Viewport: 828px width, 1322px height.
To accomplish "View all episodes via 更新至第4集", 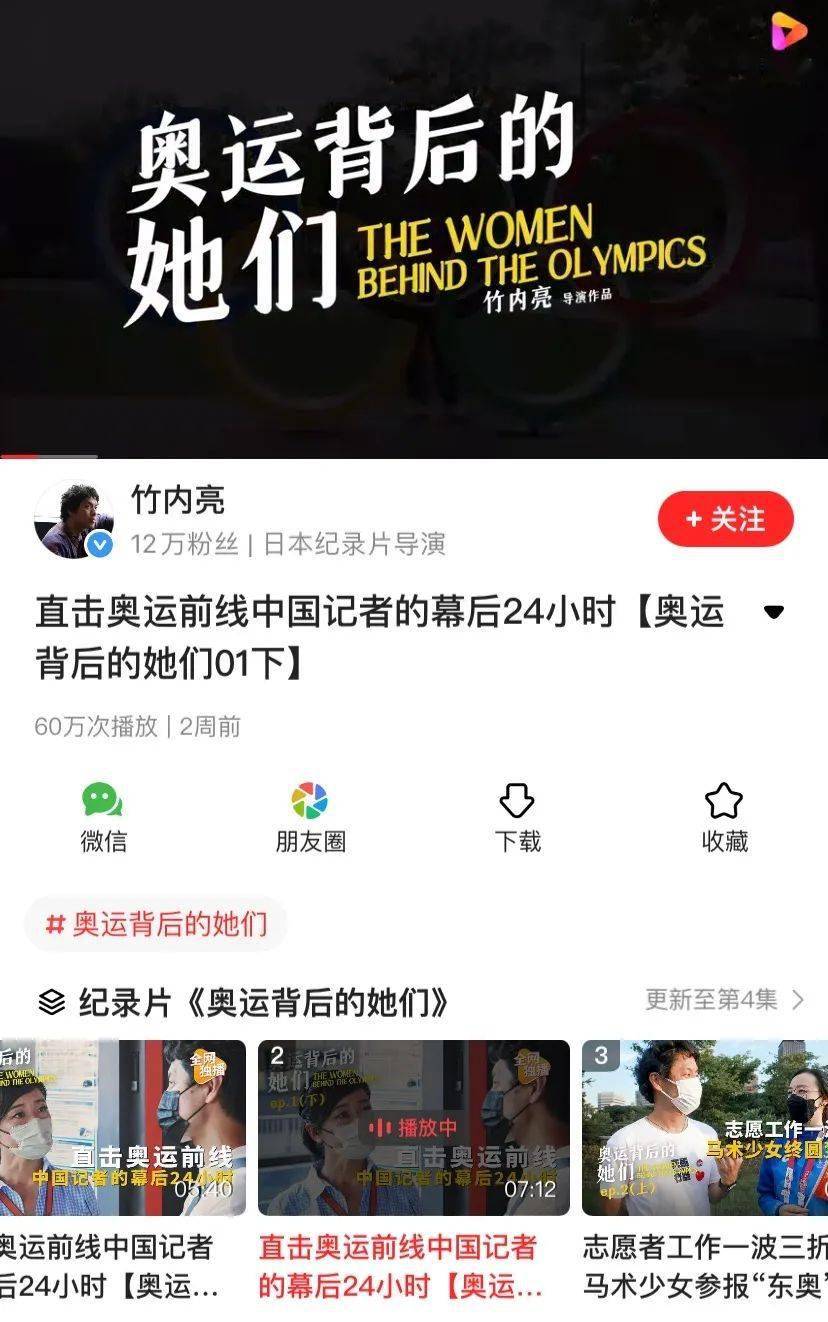I will [724, 999].
